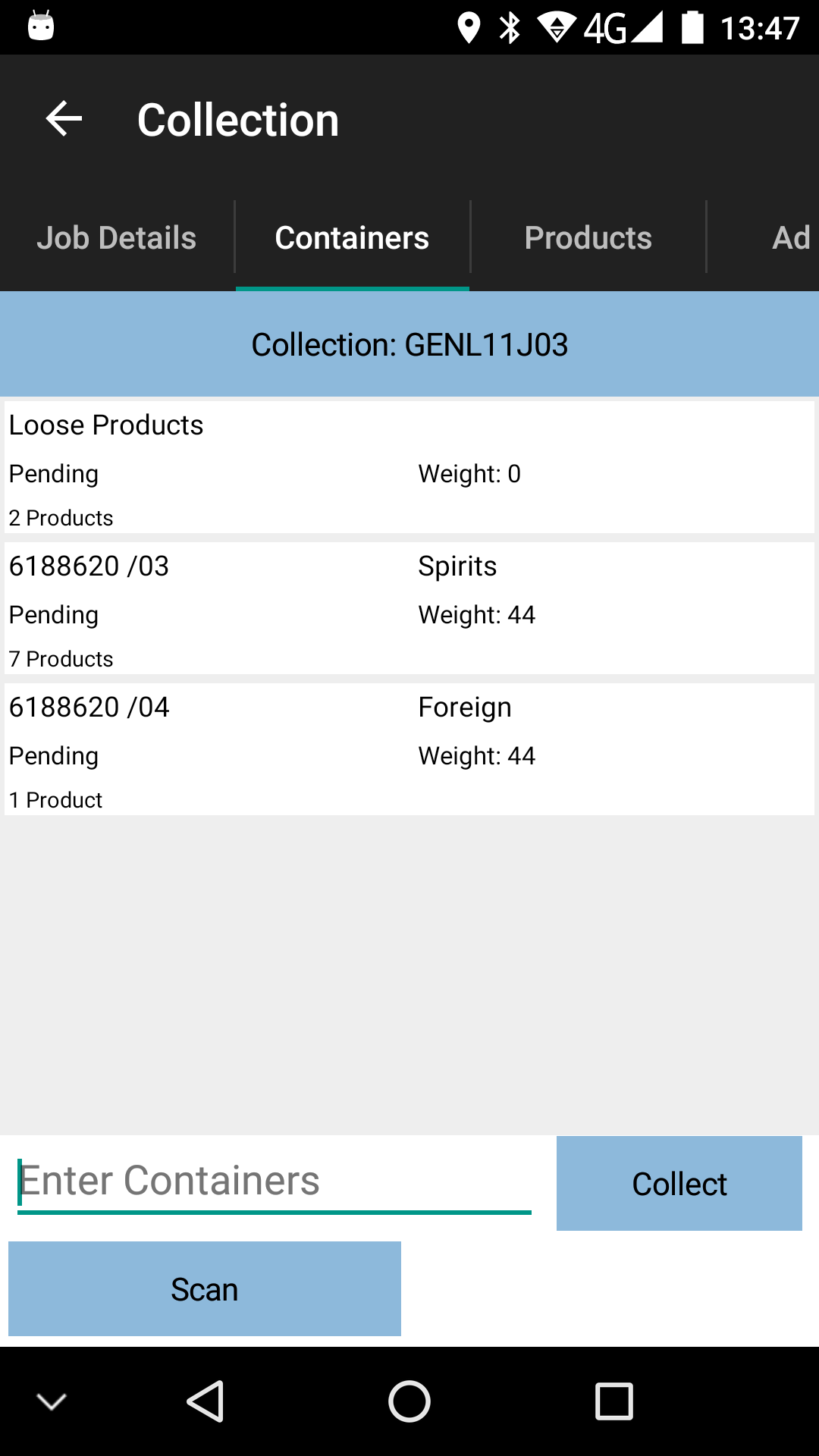This screenshot has height=1456, width=819.
Task: Select the Containers tab
Action: coord(353,237)
